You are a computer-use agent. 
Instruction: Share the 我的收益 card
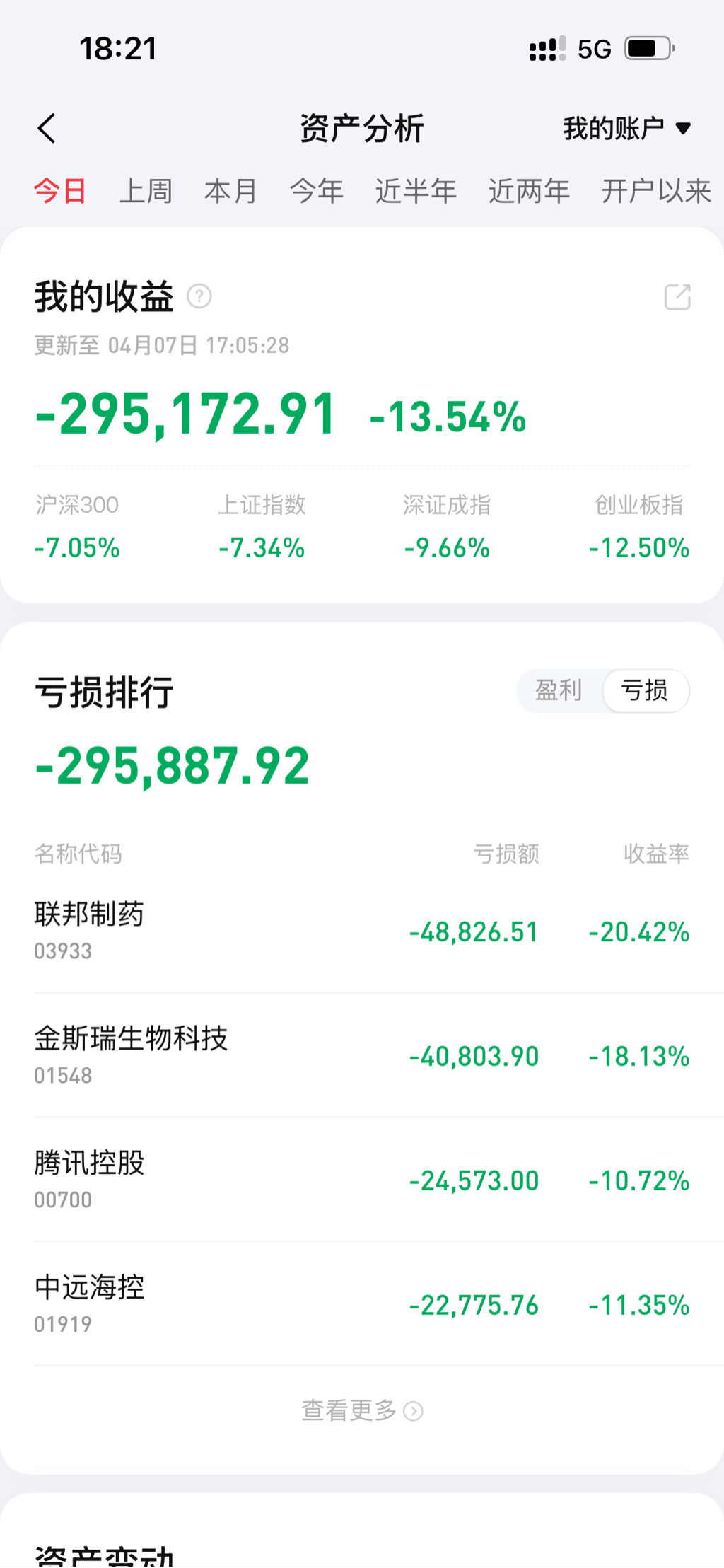click(677, 297)
